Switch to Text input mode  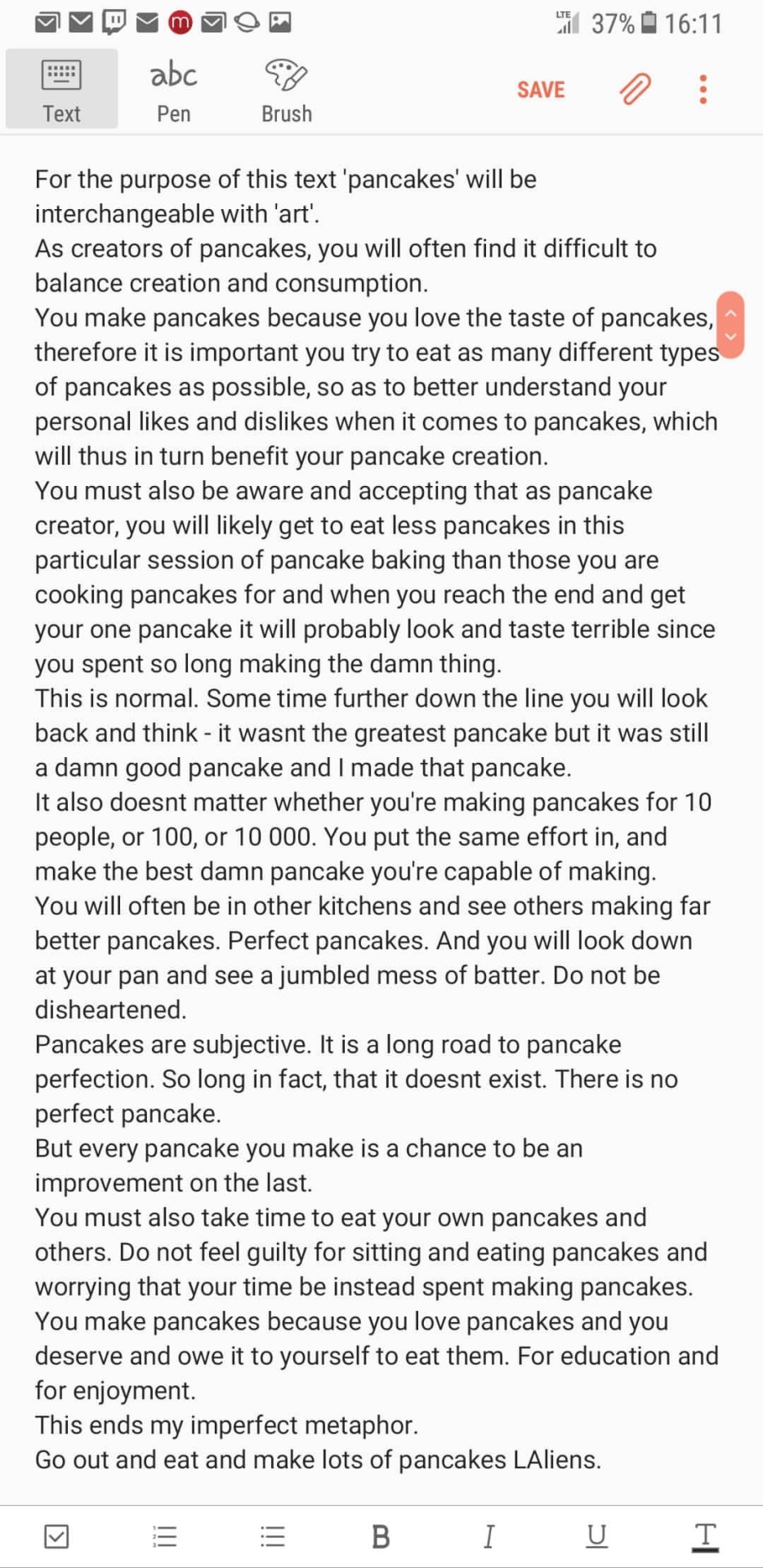click(x=61, y=89)
